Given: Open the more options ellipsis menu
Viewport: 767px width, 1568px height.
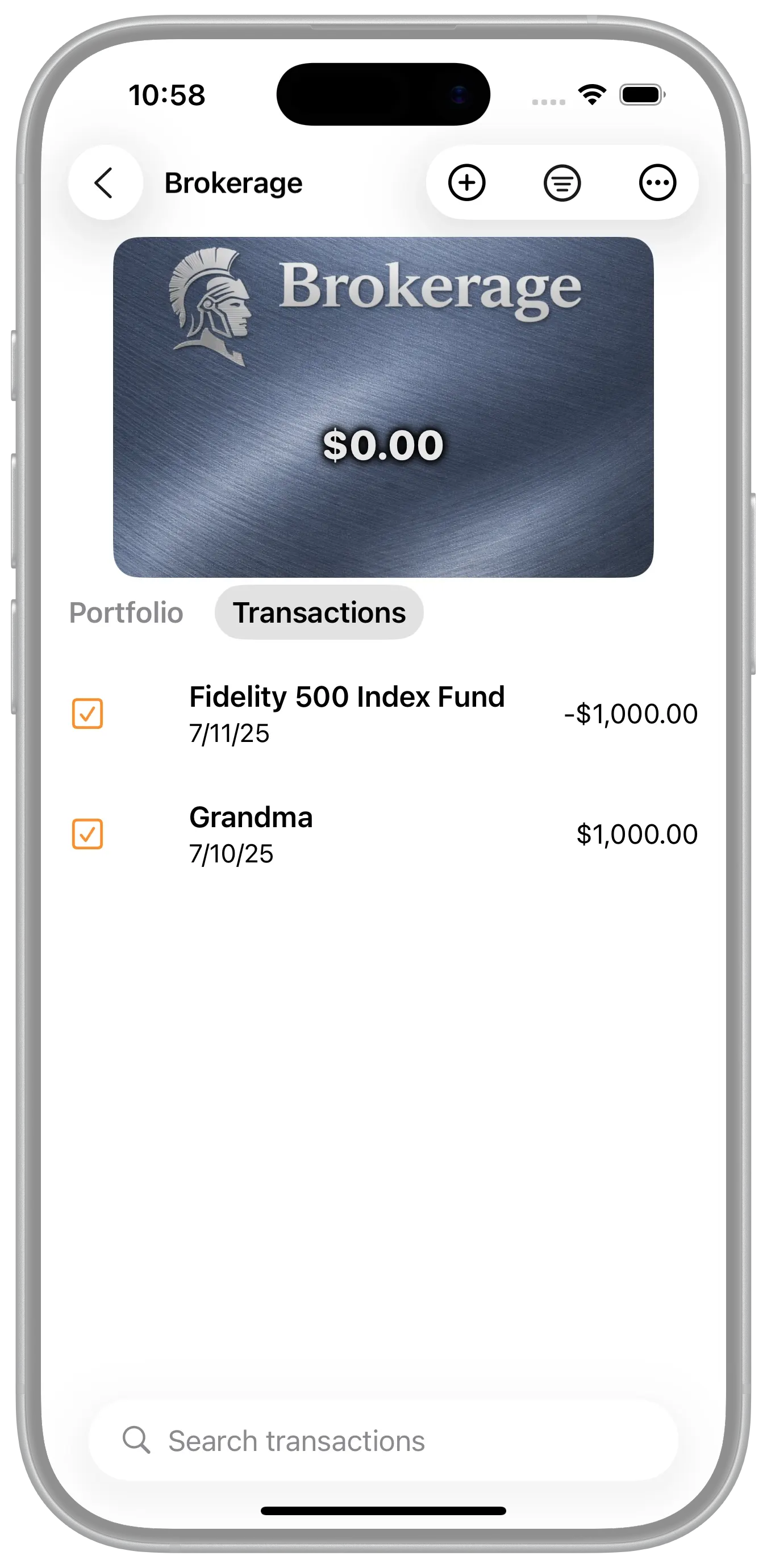Looking at the screenshot, I should 657,182.
